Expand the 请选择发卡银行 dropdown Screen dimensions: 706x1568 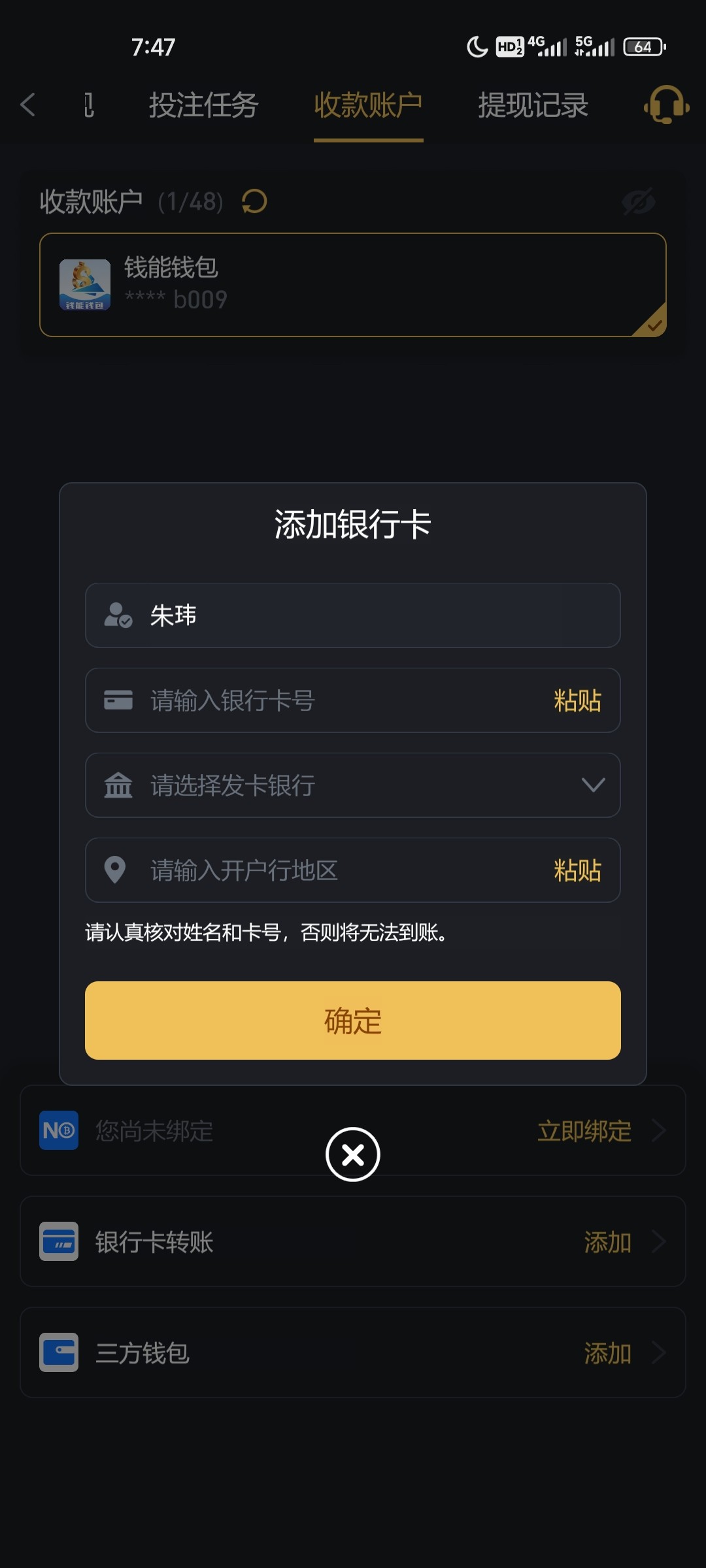(353, 785)
